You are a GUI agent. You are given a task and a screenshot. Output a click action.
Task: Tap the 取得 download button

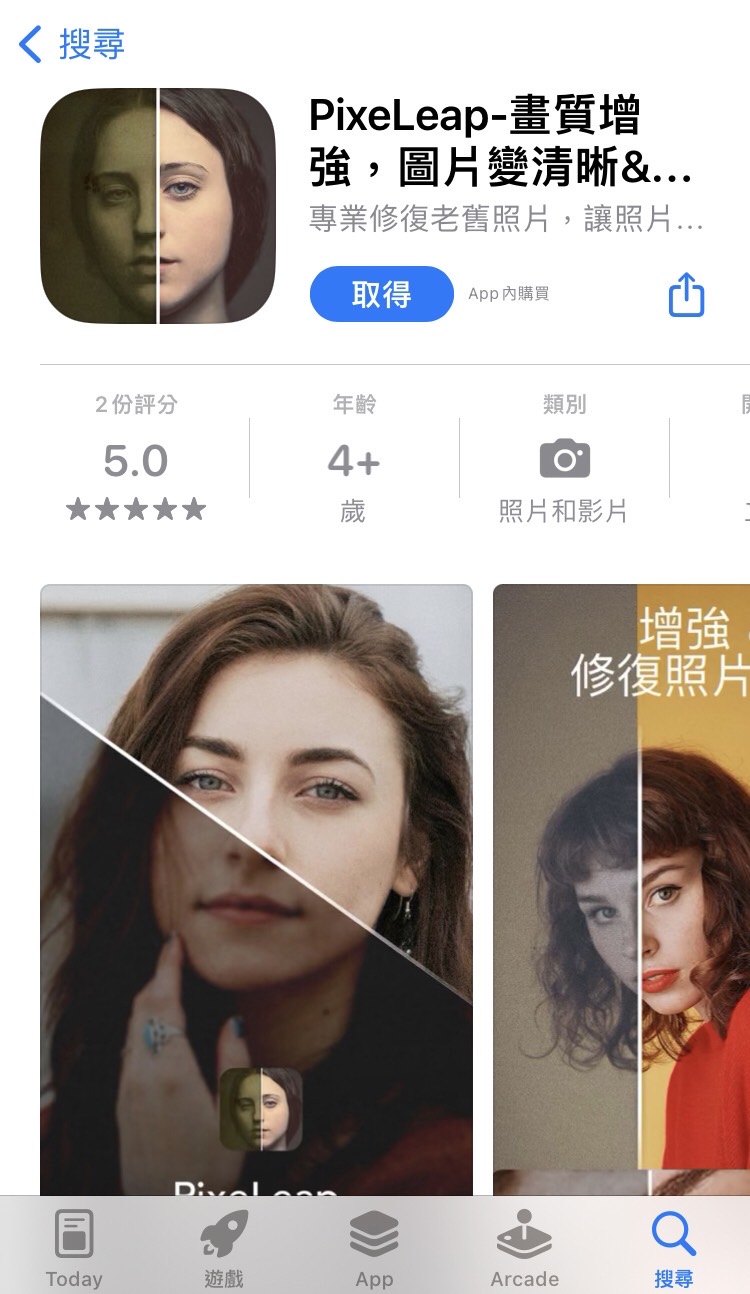381,293
